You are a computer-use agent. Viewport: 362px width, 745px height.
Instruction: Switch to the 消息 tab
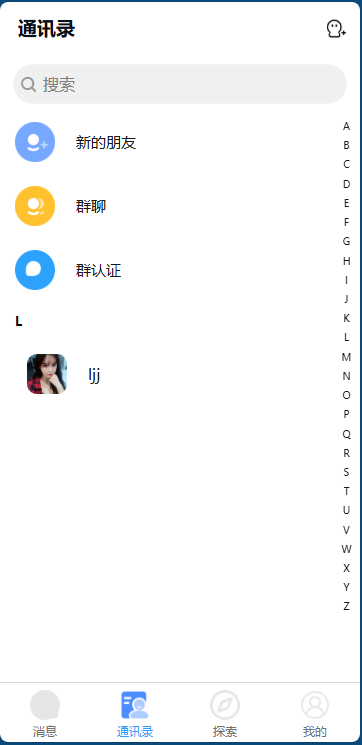[45, 714]
